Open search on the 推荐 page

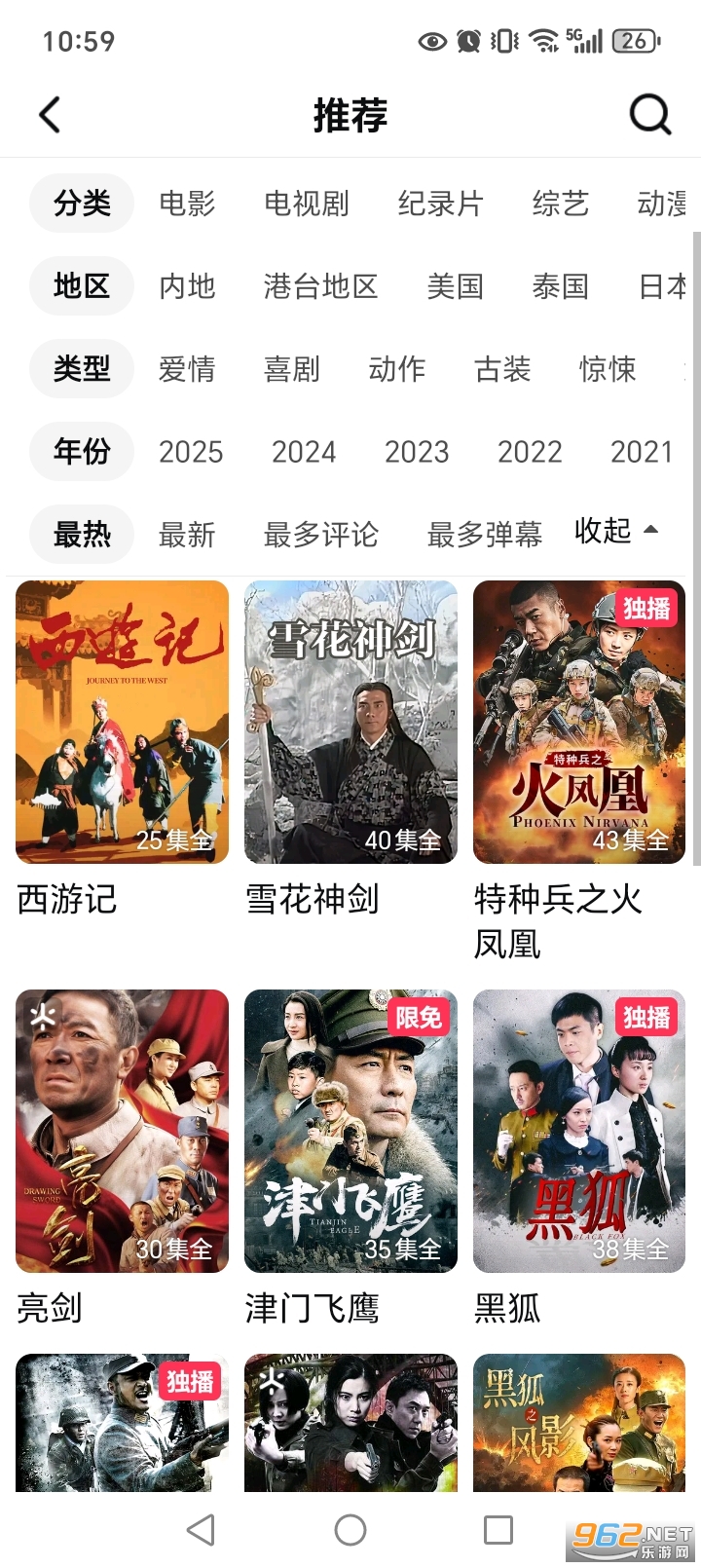click(648, 114)
